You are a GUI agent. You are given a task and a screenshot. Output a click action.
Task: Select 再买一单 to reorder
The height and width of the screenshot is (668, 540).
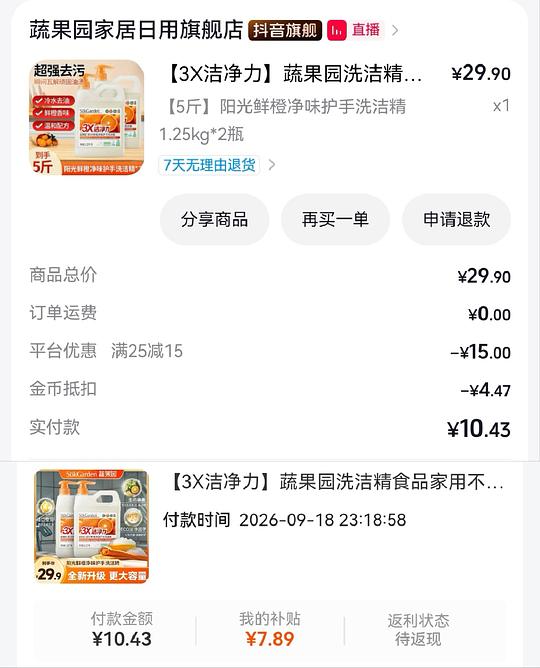pos(335,219)
